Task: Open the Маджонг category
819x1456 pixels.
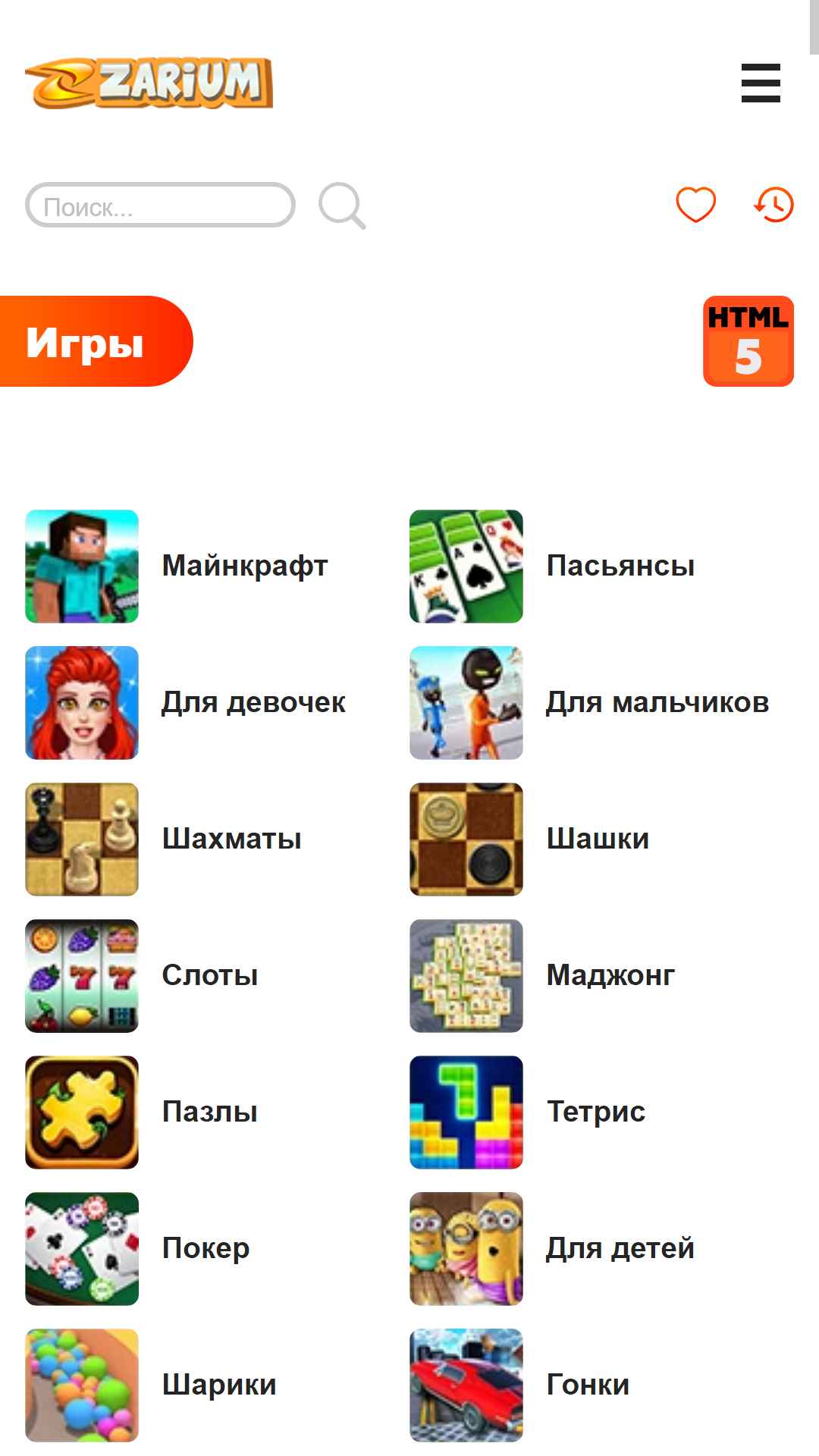Action: (x=542, y=976)
